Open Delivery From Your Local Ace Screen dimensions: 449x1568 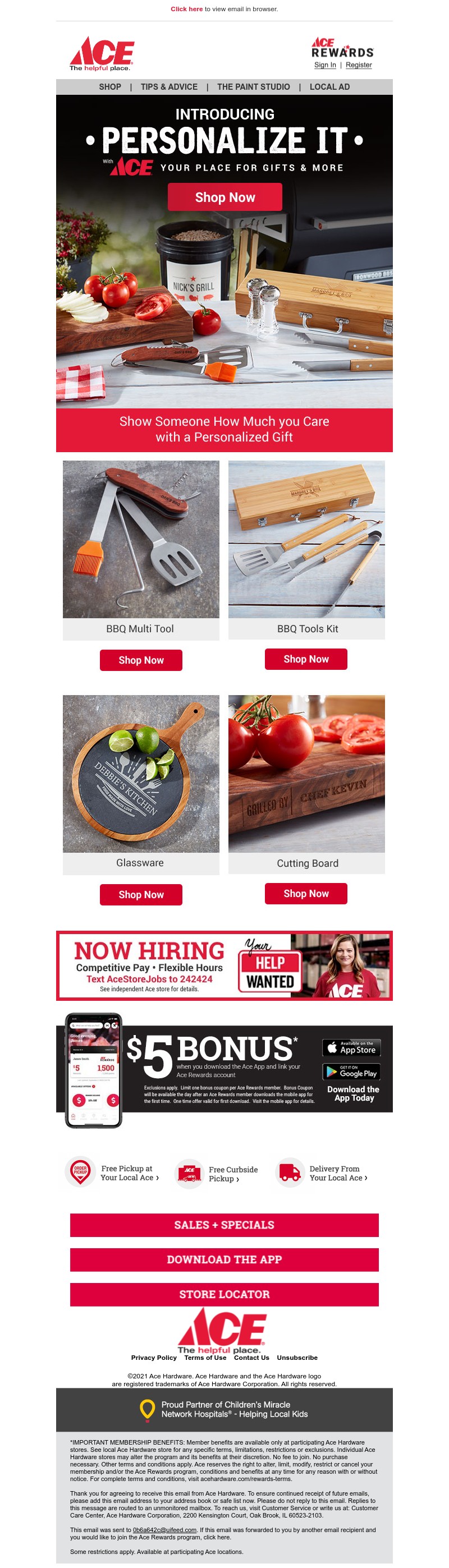pyautogui.click(x=337, y=1173)
